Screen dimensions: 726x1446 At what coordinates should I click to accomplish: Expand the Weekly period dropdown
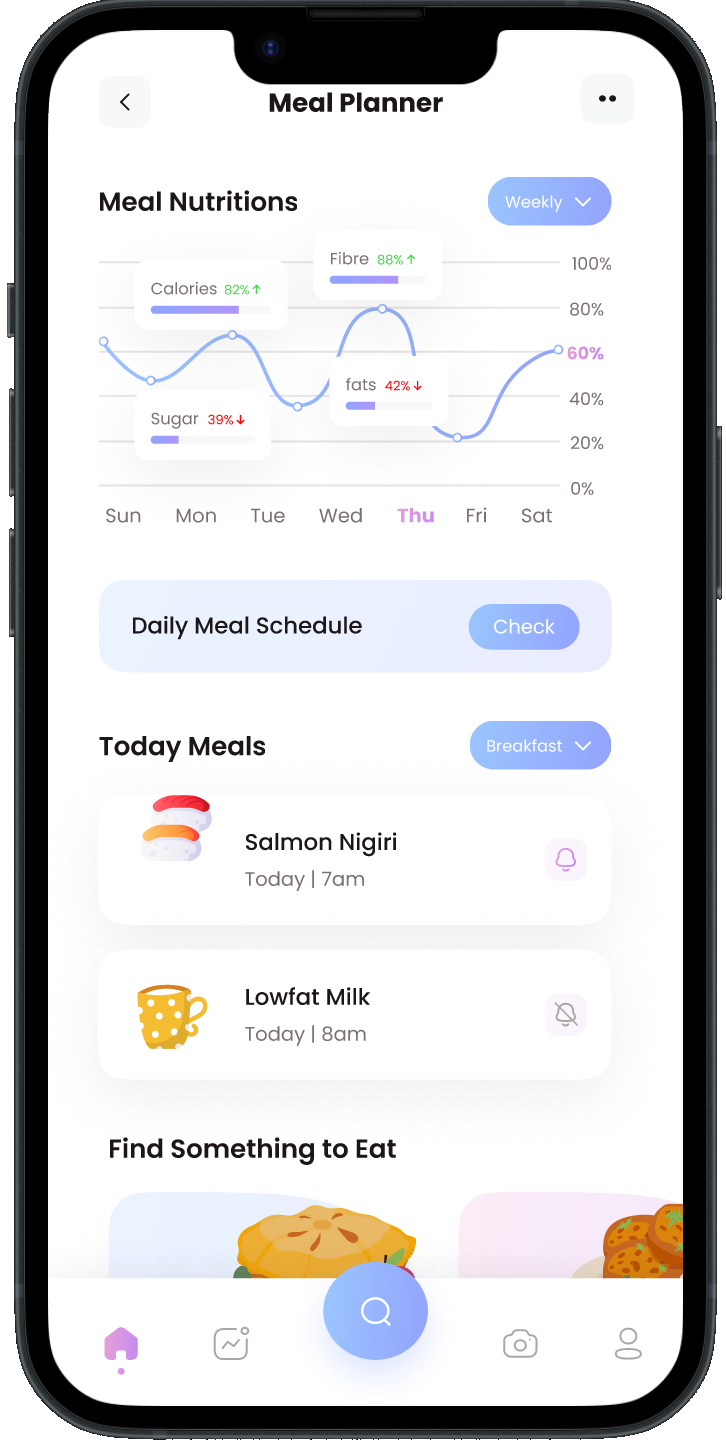(x=549, y=202)
